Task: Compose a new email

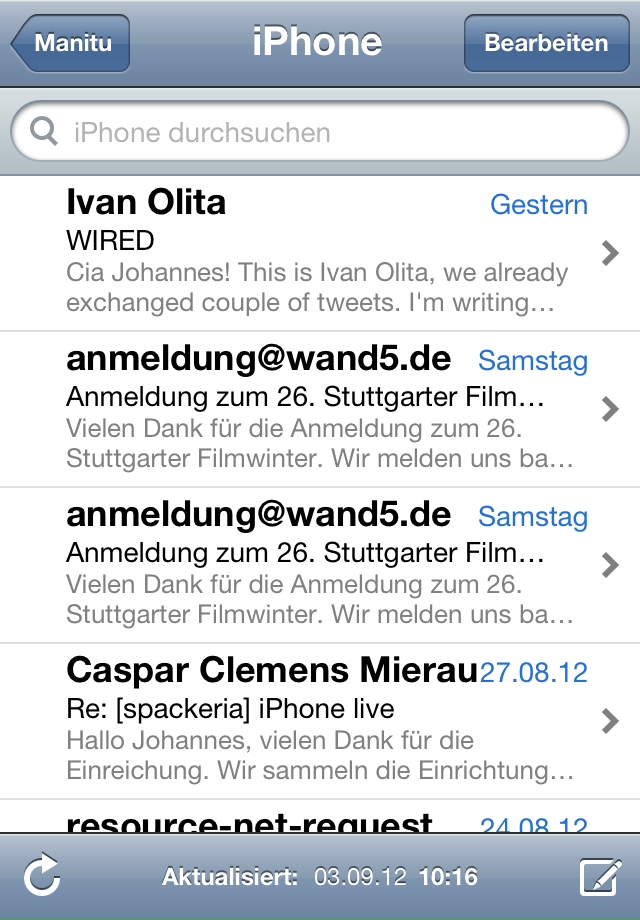Action: (599, 878)
